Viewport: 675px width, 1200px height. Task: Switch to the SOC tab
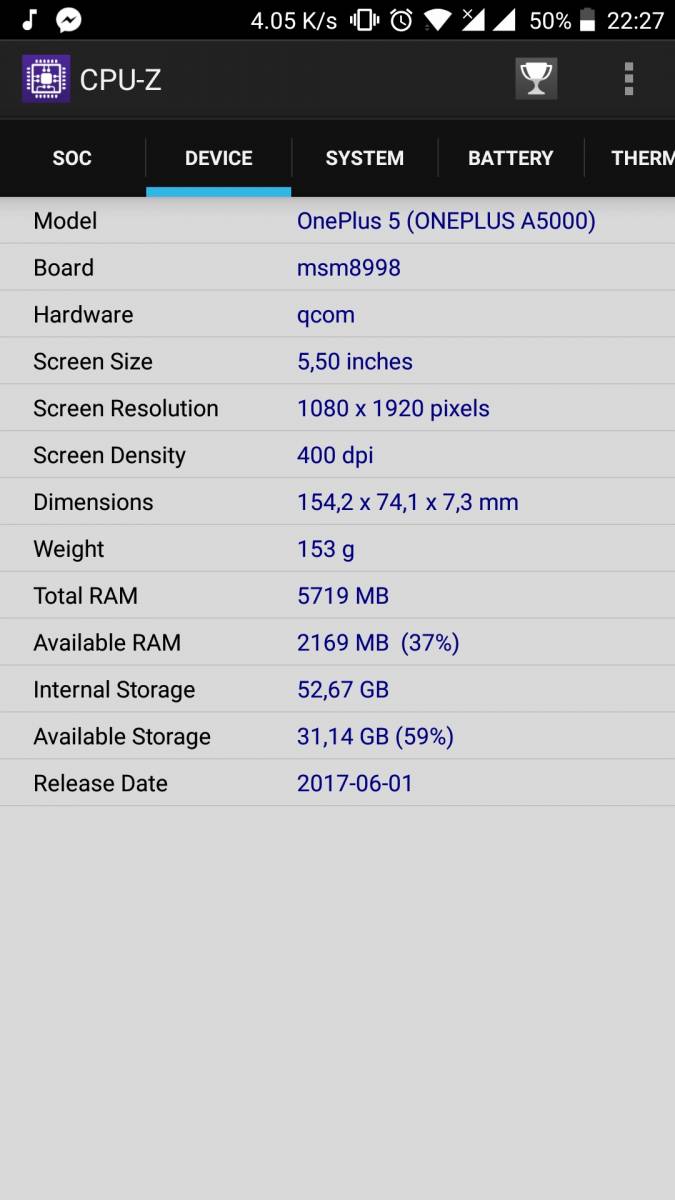click(72, 158)
